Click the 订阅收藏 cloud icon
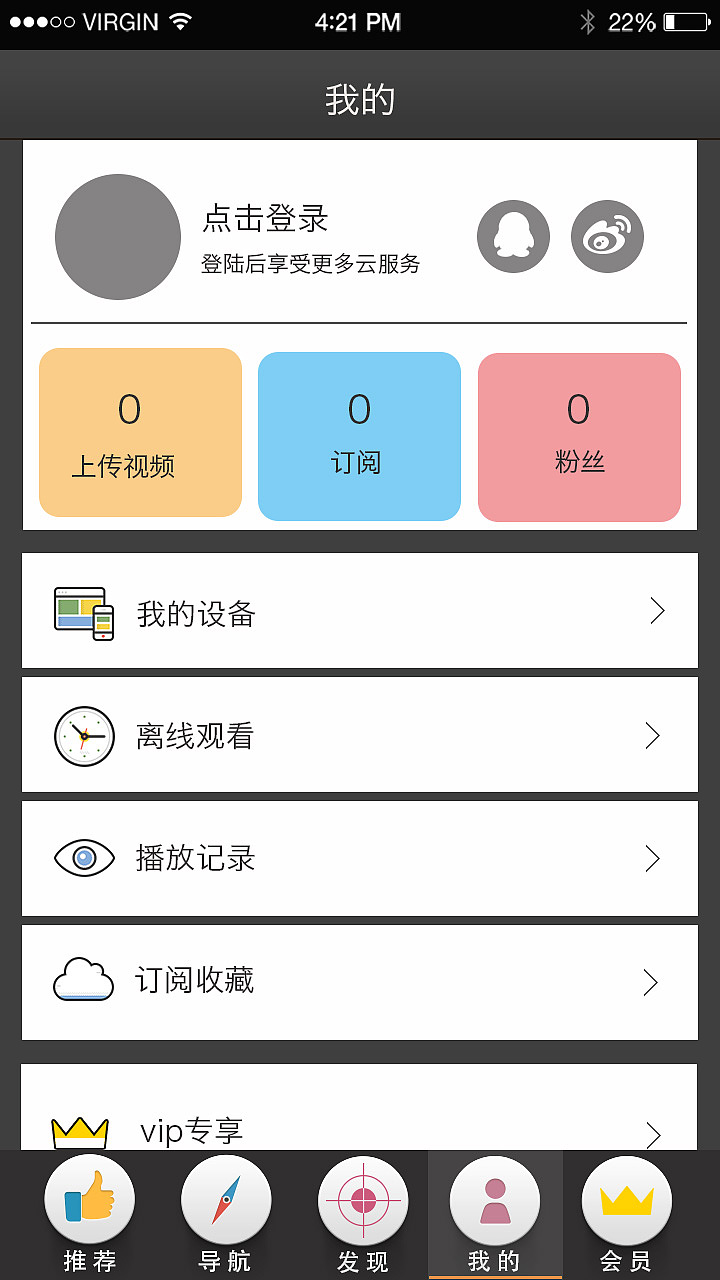 pos(84,981)
